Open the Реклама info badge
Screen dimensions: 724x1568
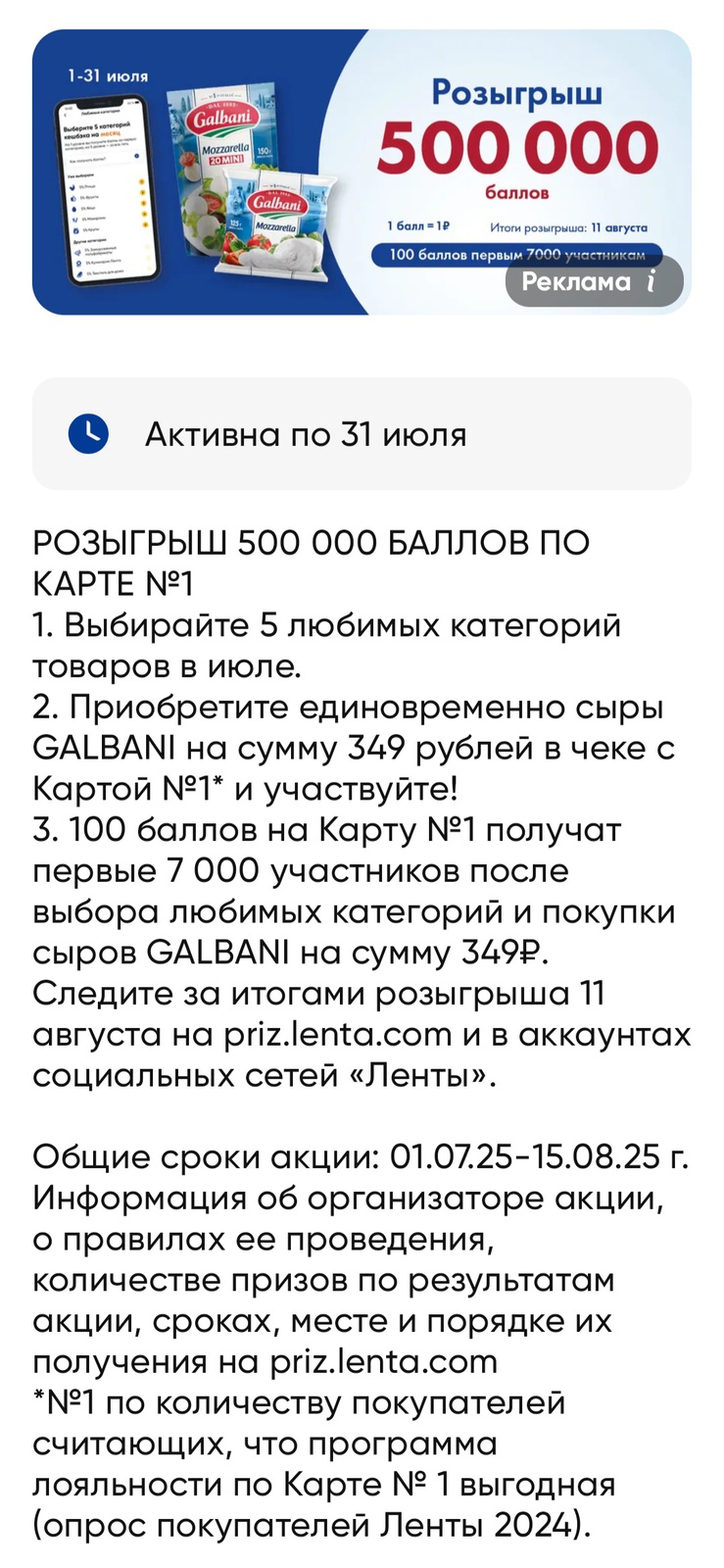coord(593,281)
